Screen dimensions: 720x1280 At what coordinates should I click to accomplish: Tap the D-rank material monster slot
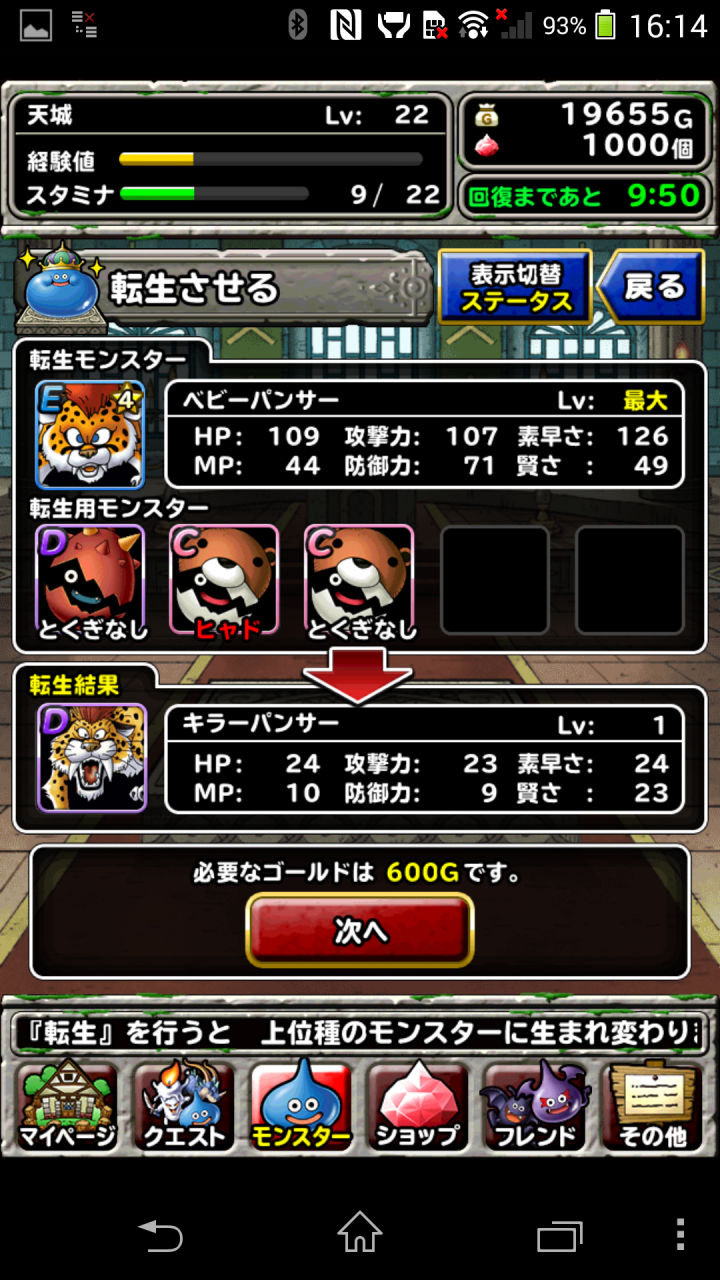point(90,580)
